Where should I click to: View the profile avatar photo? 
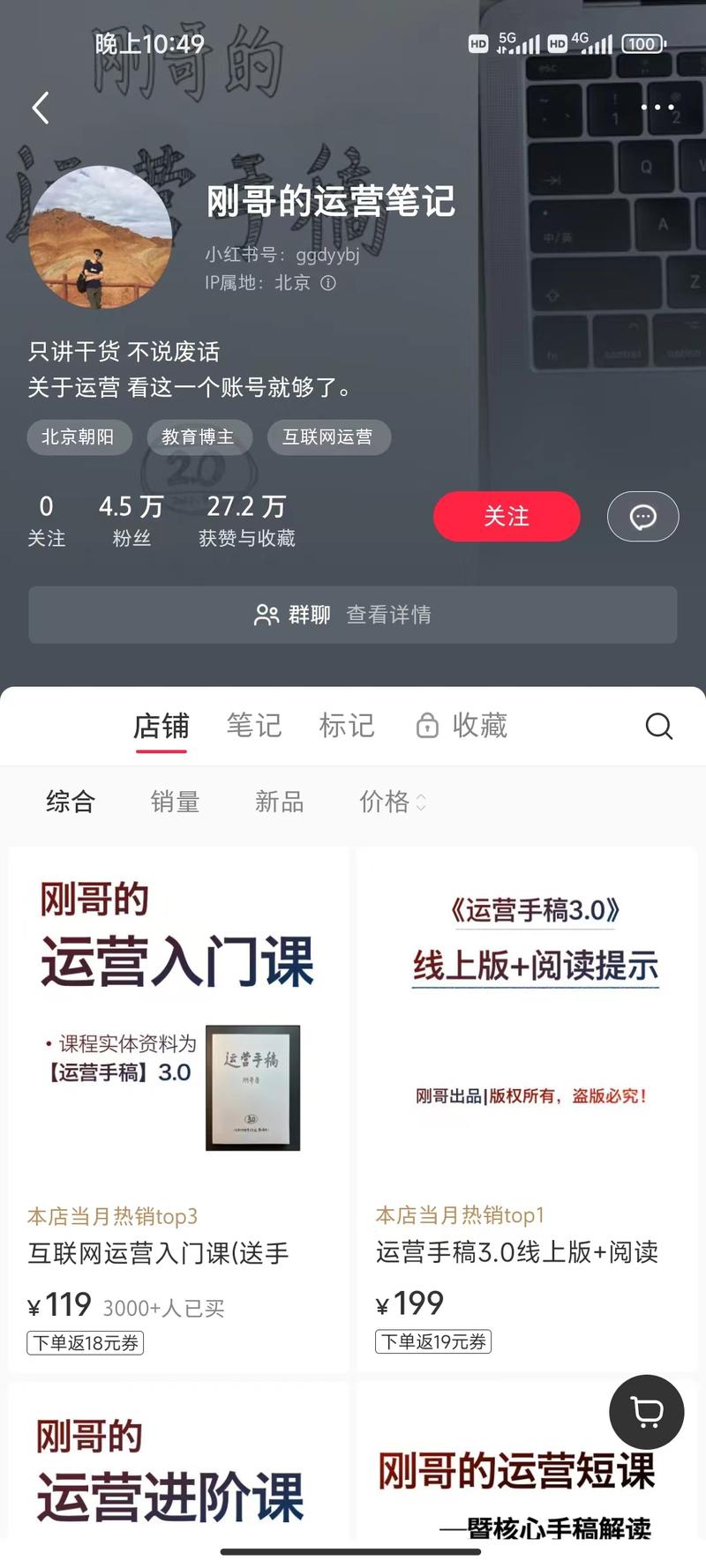pyautogui.click(x=101, y=237)
